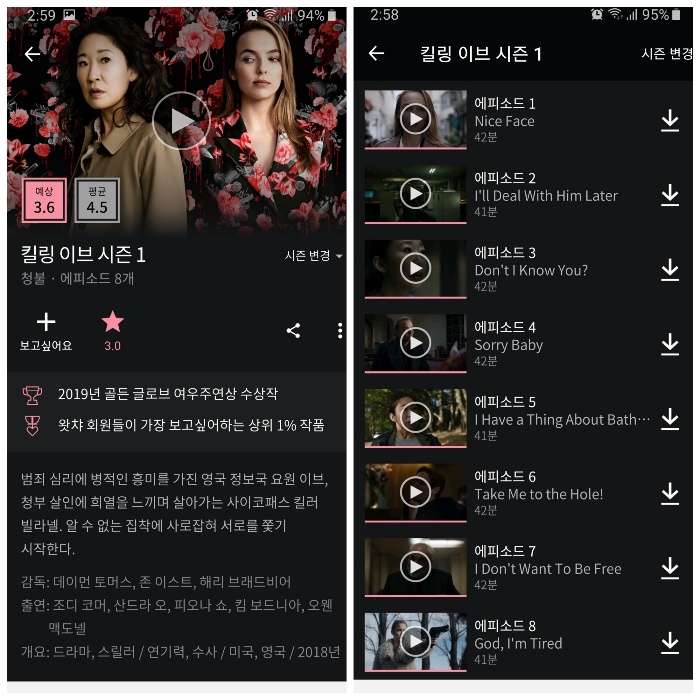Play 에피소드 2 I'll Deal With Him Later

tap(415, 194)
